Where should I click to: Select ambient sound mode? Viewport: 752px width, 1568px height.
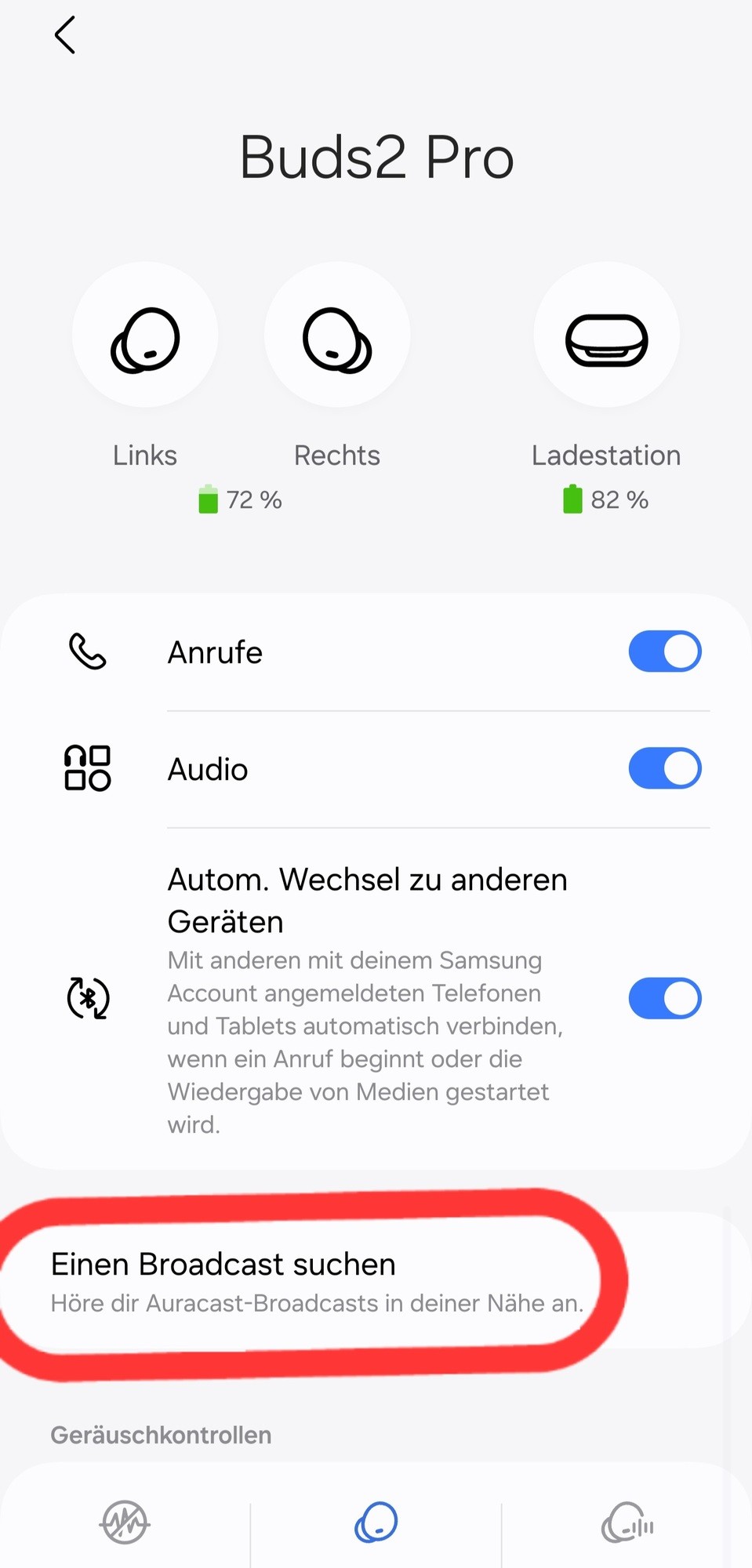point(627,1523)
